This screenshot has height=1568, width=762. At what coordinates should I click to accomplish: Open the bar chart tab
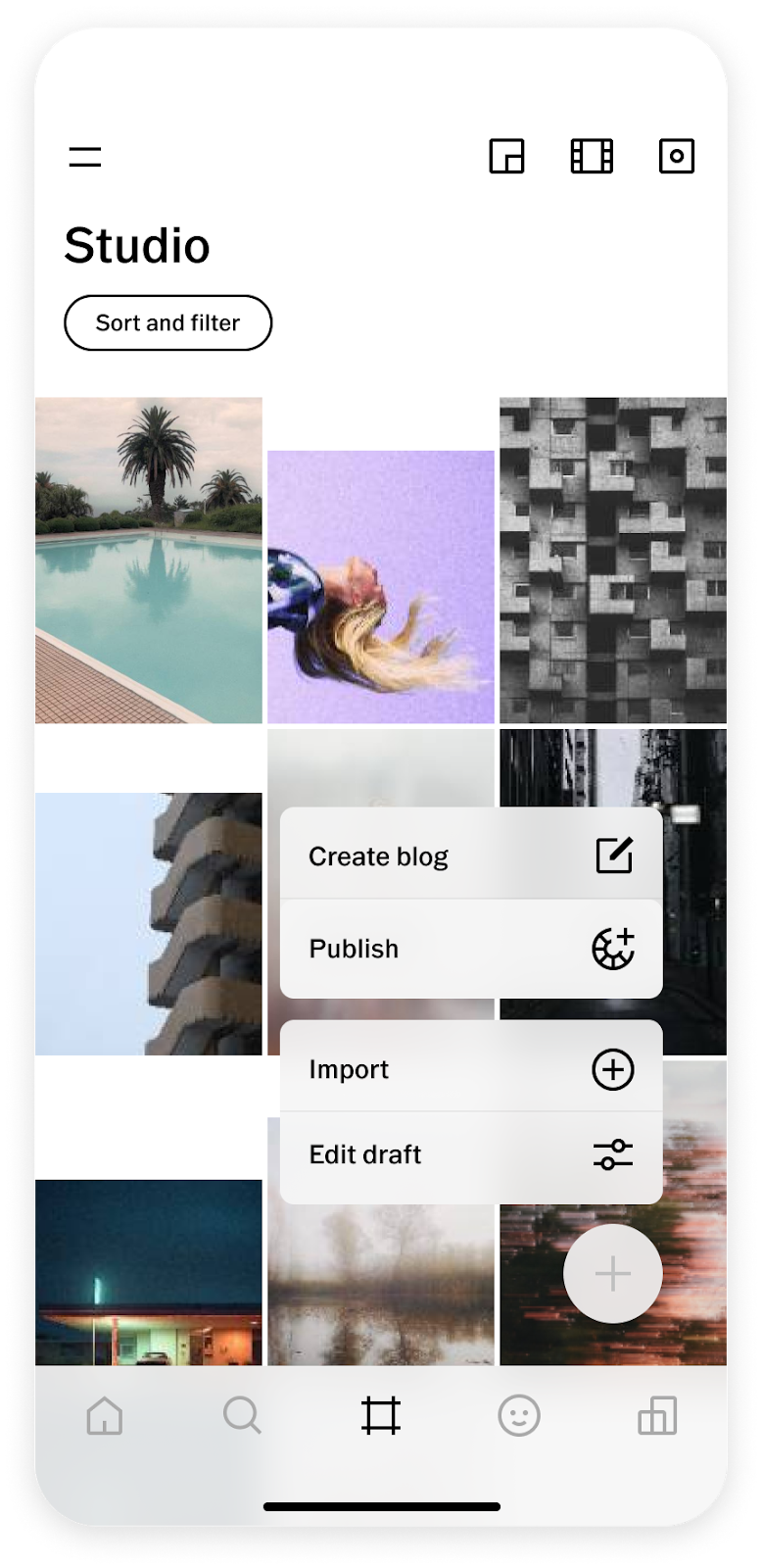coord(657,1416)
